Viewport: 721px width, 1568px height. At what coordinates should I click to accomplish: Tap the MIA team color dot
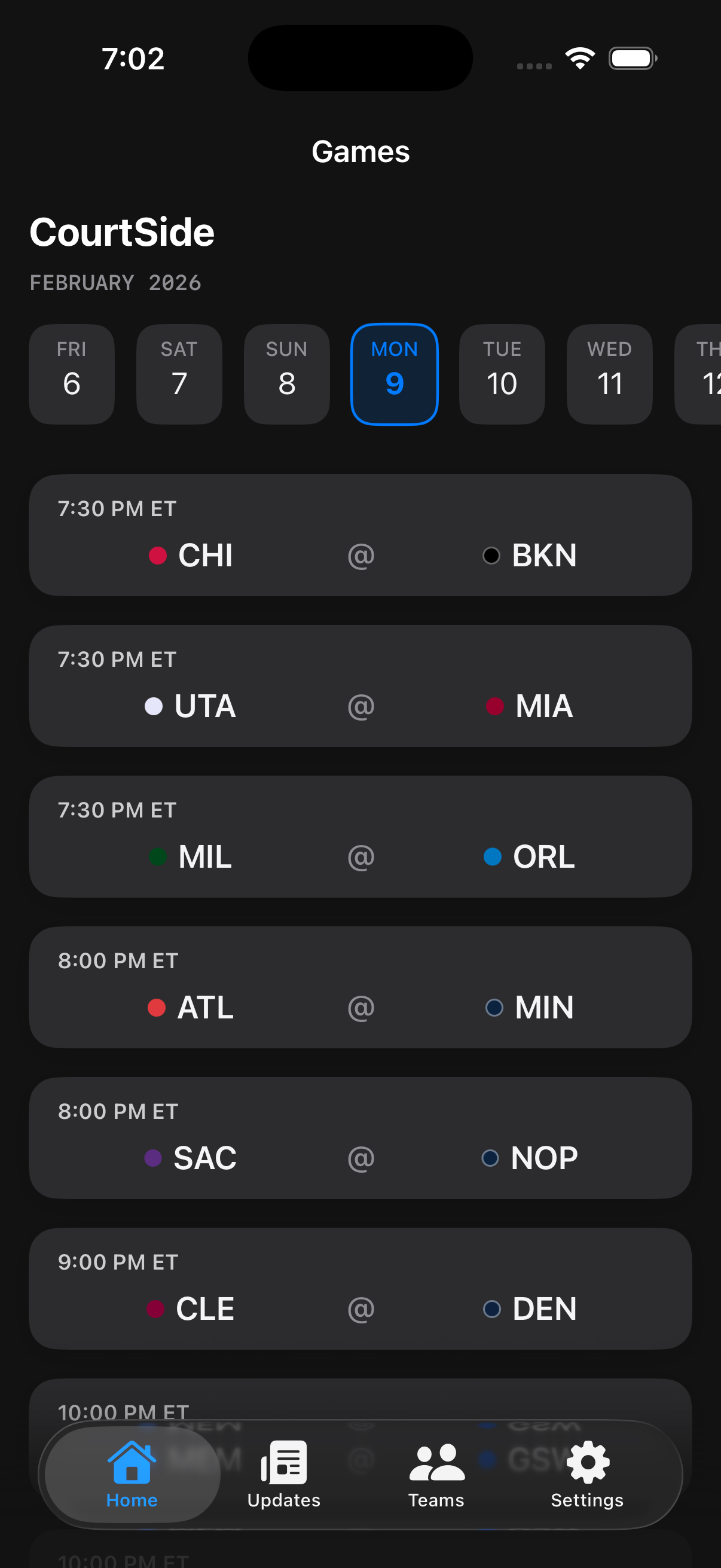[493, 706]
